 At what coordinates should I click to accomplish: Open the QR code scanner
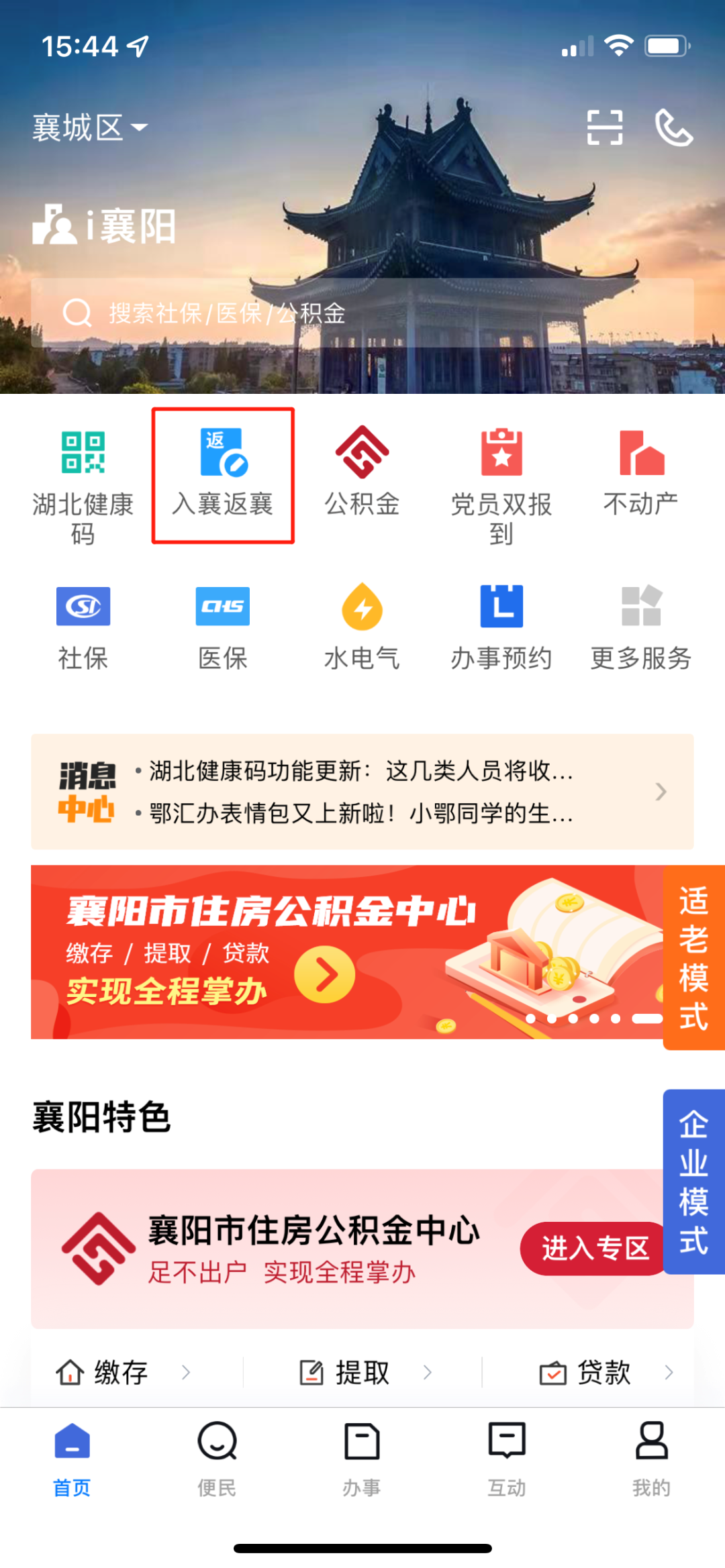click(x=604, y=127)
